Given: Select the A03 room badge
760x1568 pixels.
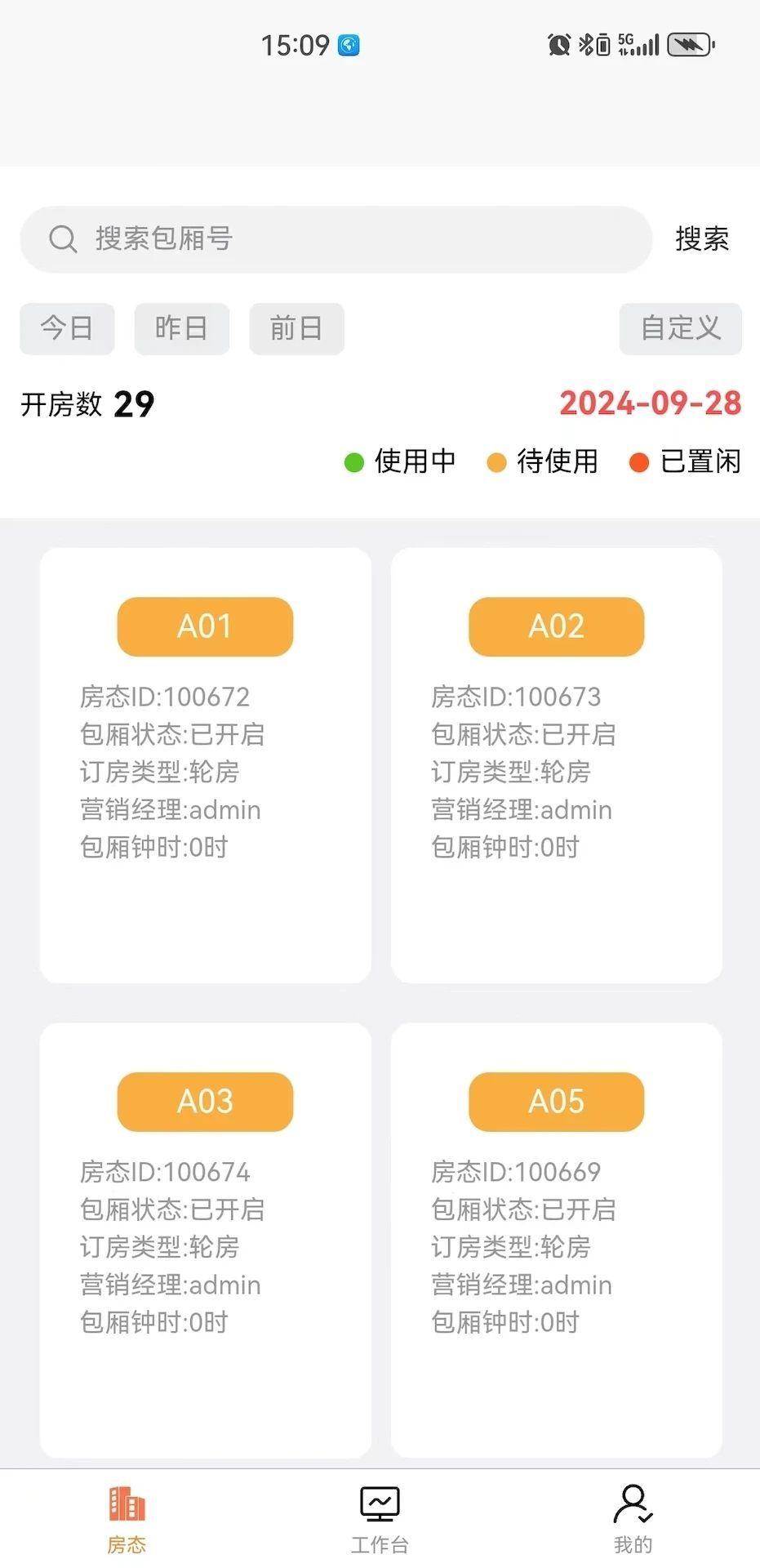Looking at the screenshot, I should (x=204, y=1102).
